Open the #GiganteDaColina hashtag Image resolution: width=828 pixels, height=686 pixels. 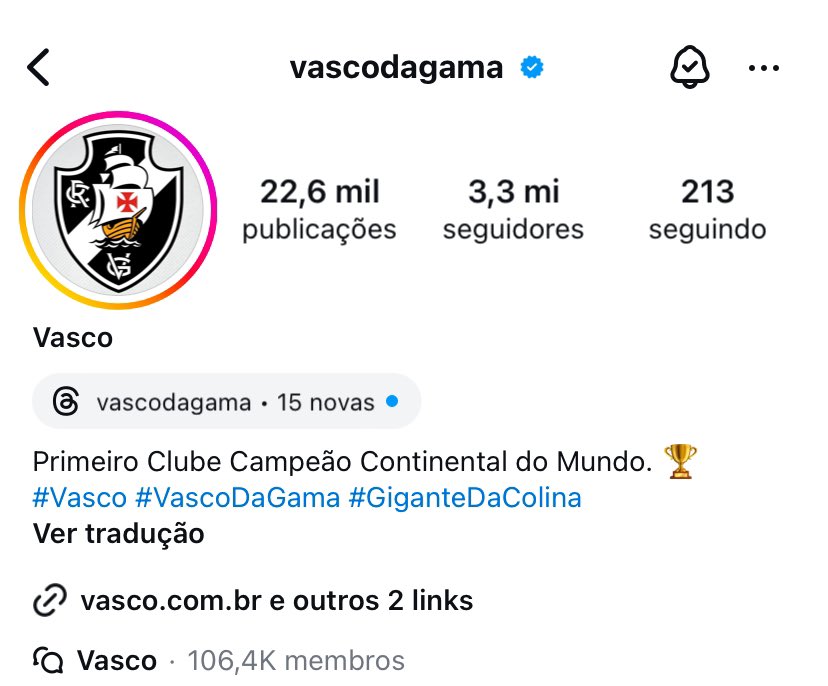click(465, 497)
